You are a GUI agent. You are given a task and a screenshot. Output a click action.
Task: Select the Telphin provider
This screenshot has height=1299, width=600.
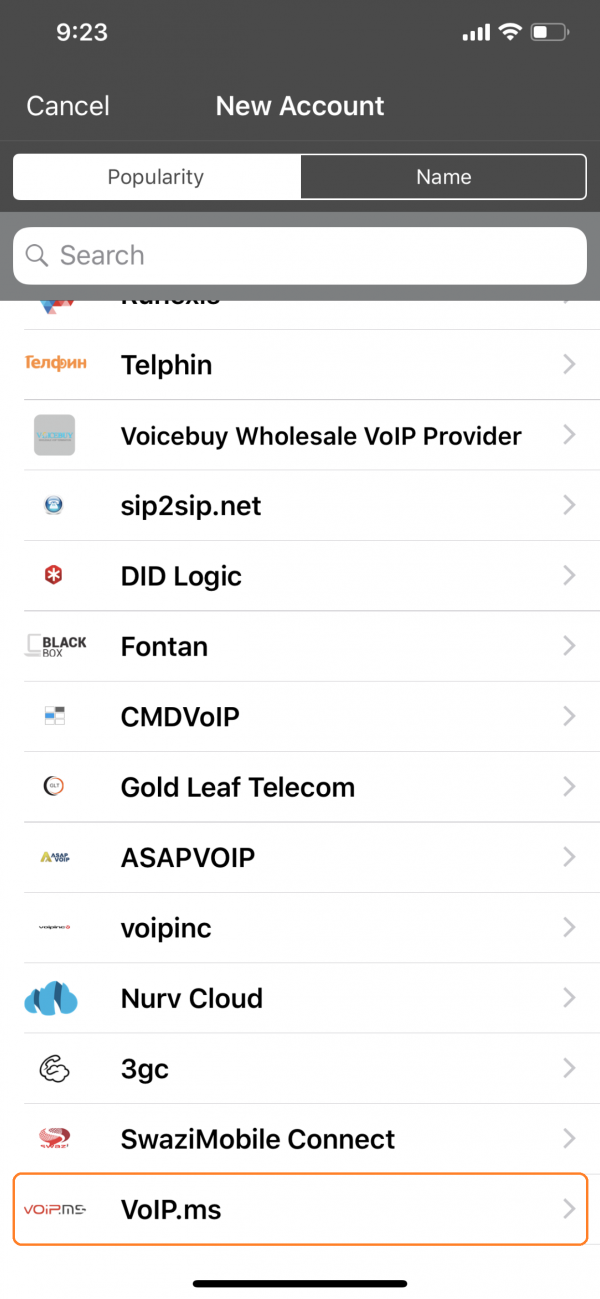coord(300,365)
